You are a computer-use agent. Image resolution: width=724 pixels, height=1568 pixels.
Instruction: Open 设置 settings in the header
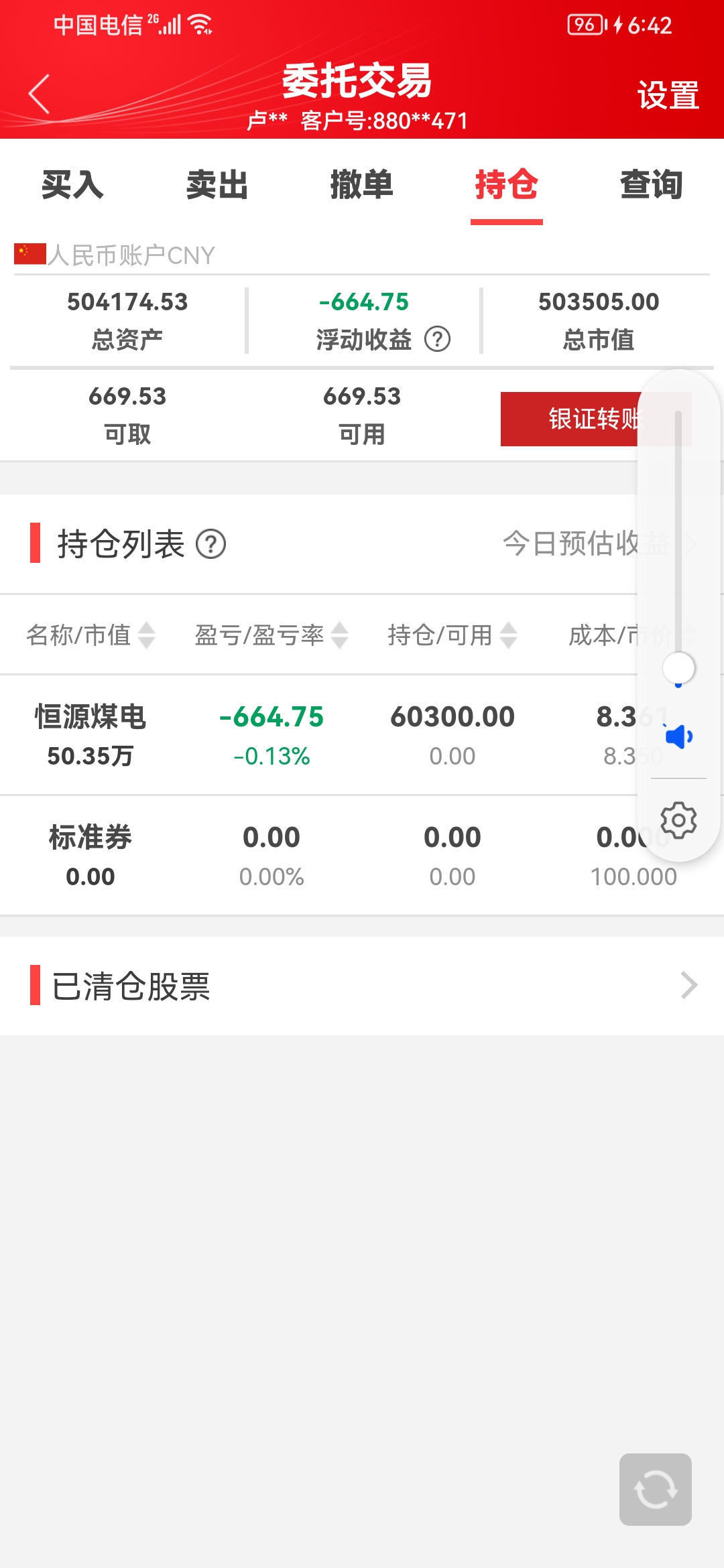668,95
